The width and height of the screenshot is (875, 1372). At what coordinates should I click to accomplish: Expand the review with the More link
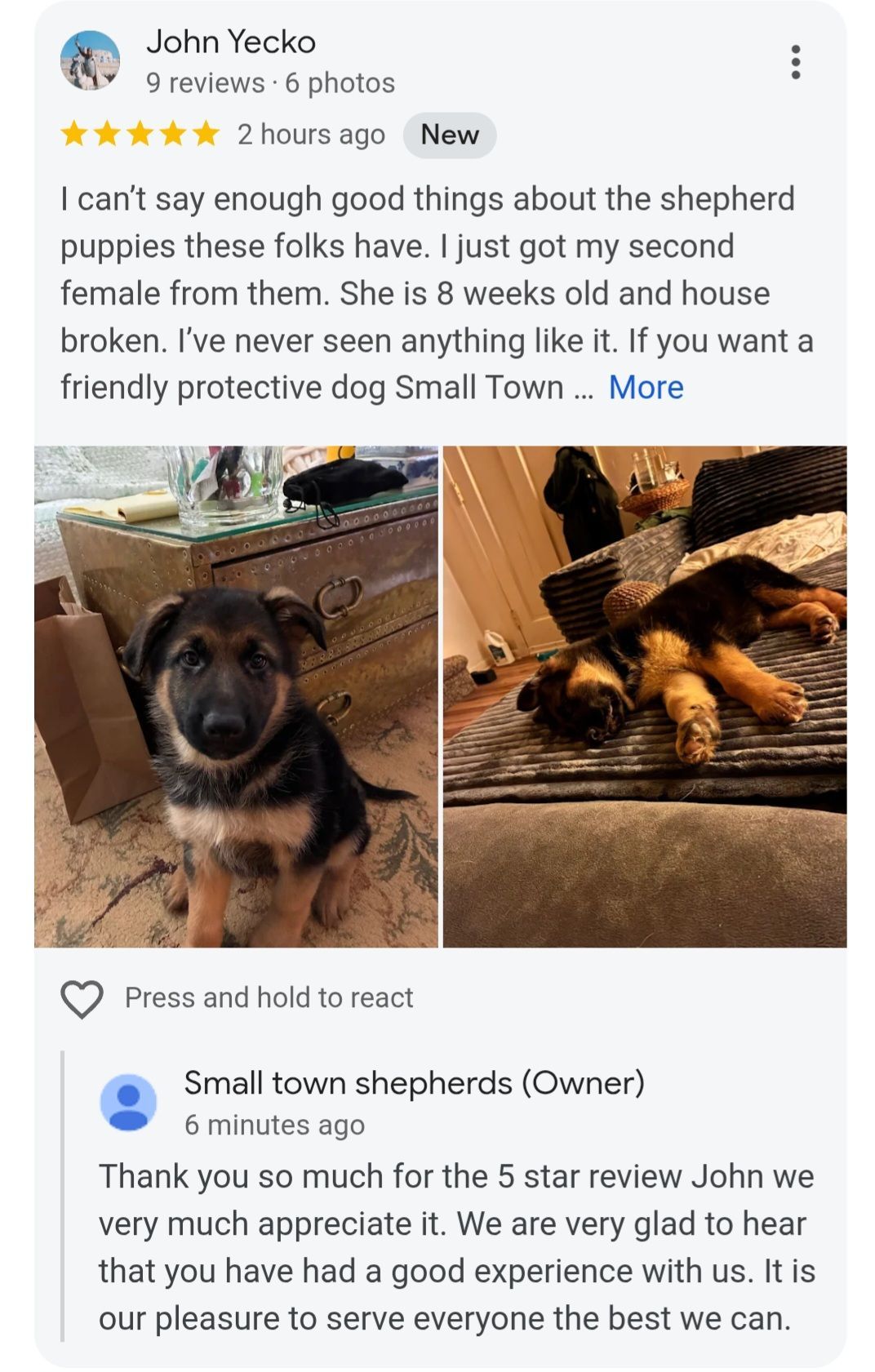click(646, 388)
